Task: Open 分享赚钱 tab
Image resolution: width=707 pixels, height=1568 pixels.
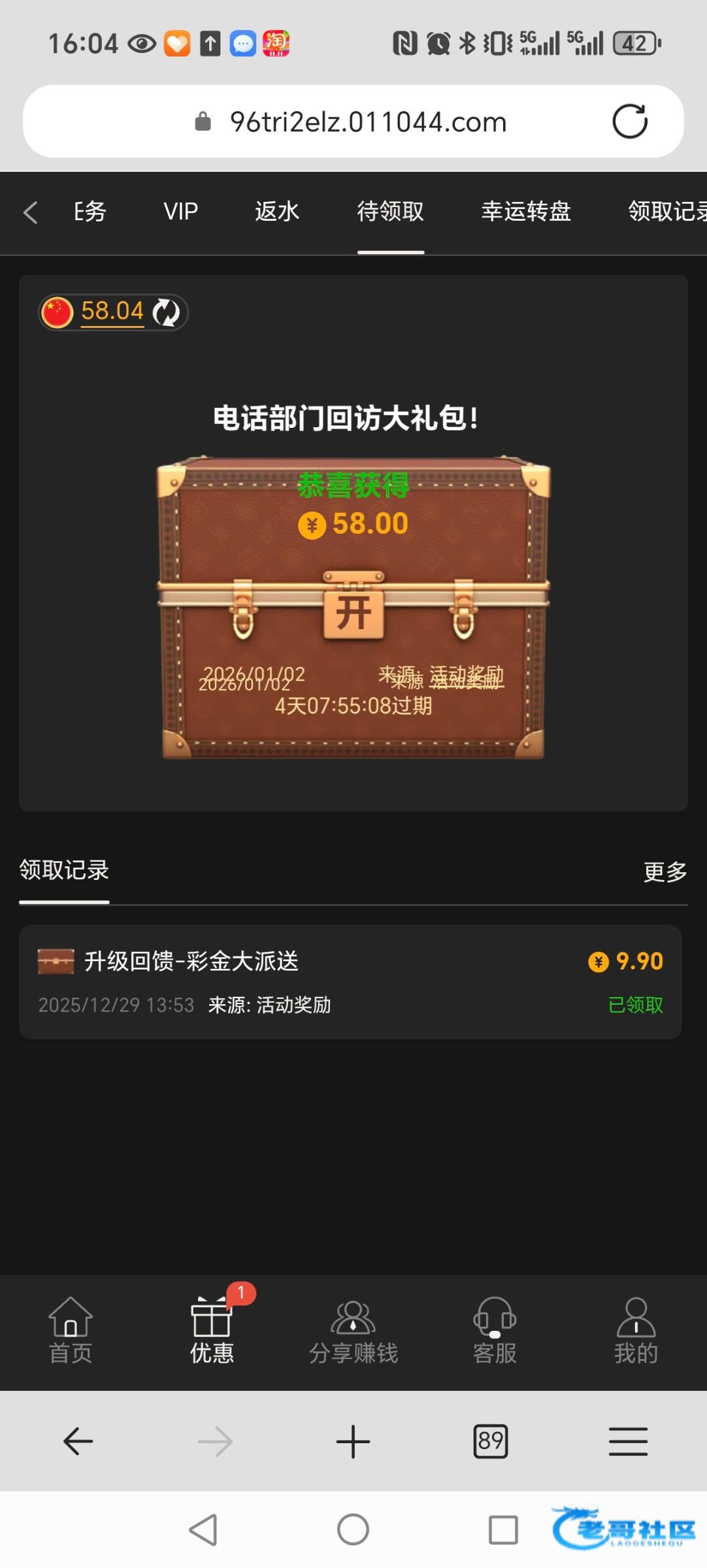Action: click(354, 1331)
